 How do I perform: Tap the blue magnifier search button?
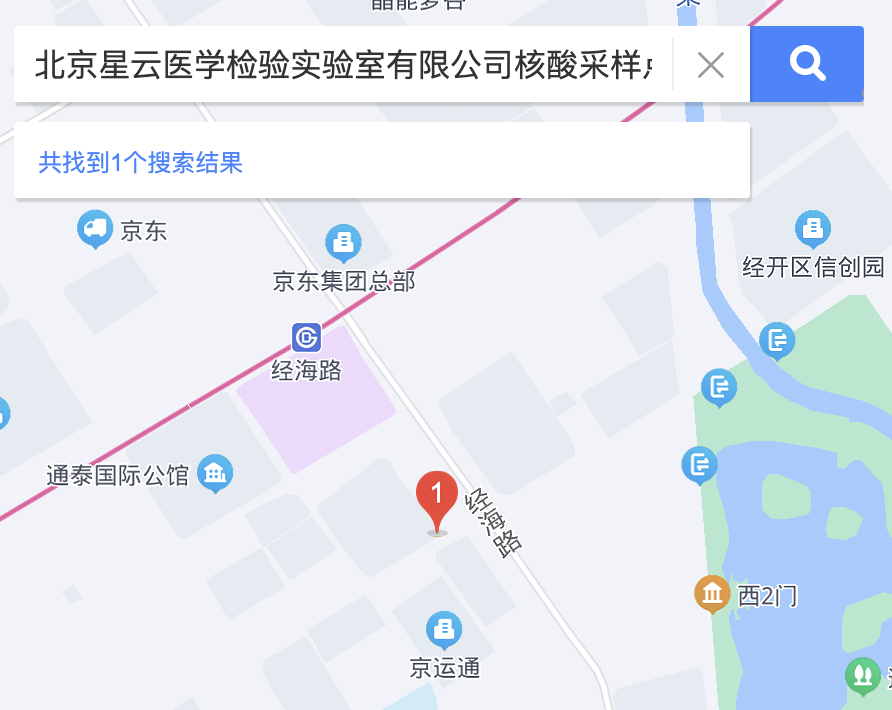click(x=807, y=64)
